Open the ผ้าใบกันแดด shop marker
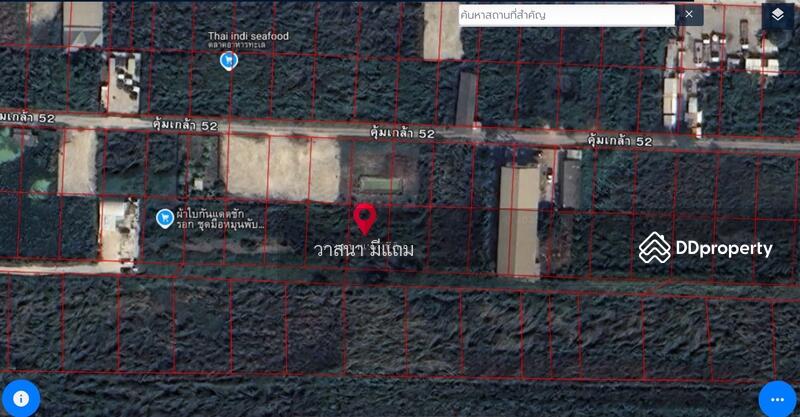 click(165, 217)
